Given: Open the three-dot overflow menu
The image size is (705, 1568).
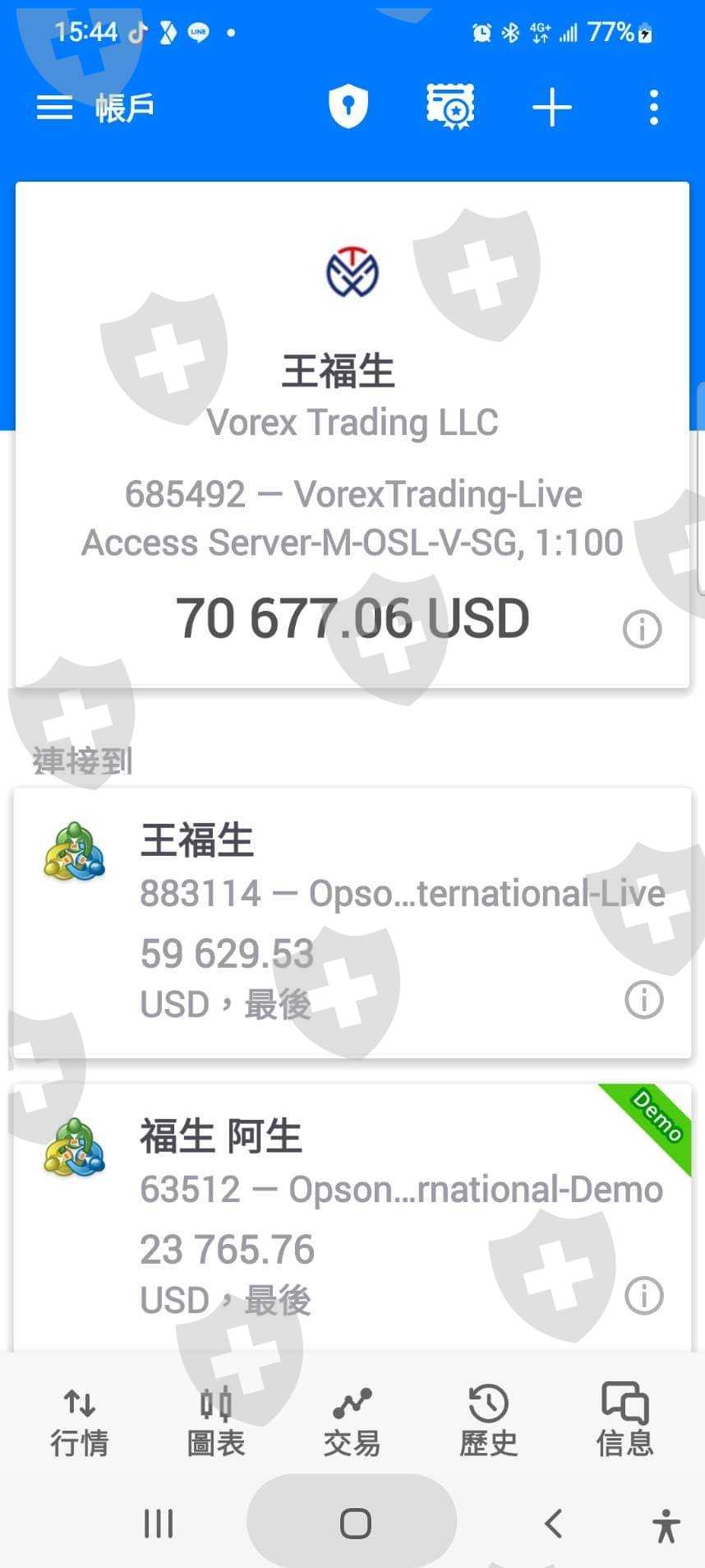Looking at the screenshot, I should [653, 108].
